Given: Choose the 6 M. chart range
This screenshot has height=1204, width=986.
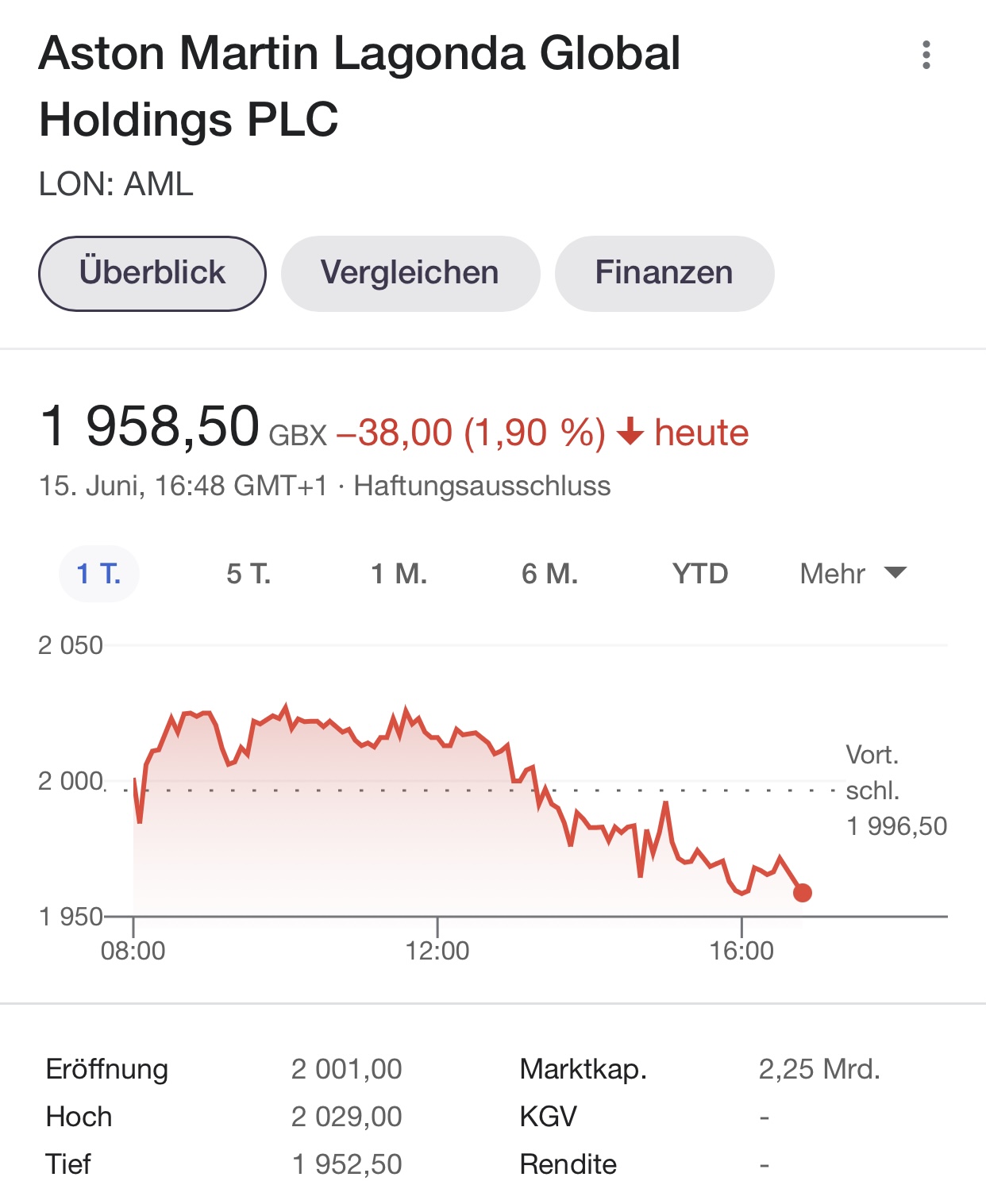Looking at the screenshot, I should 549,573.
